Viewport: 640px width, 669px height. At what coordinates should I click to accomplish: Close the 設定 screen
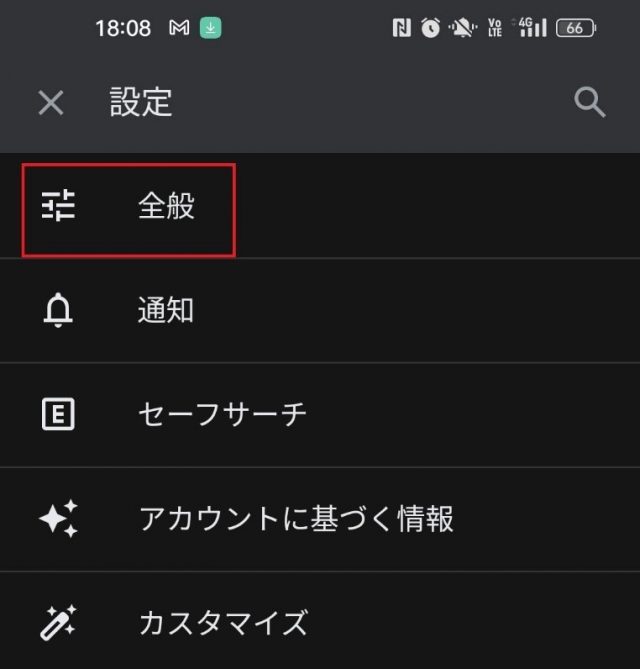(51, 102)
